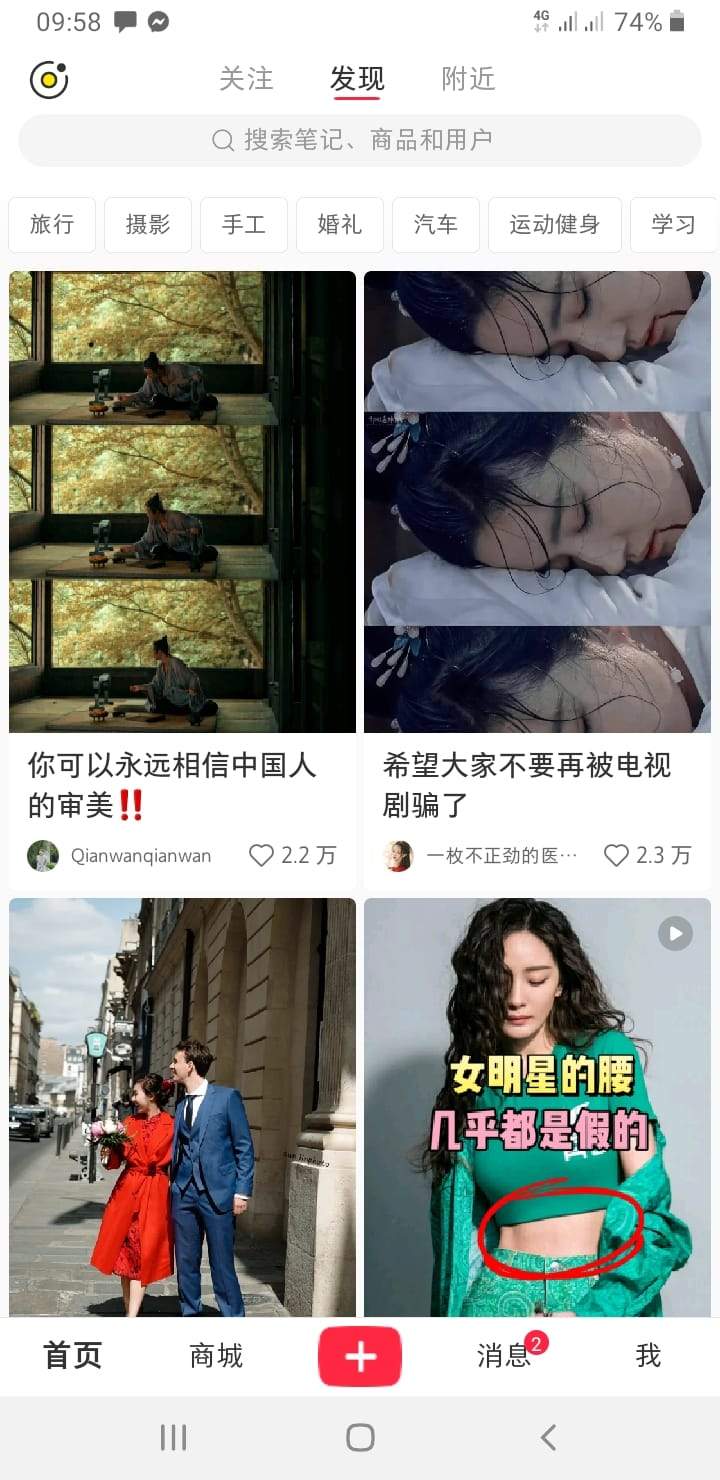This screenshot has height=1480, width=720.
Task: Switch to the 关注 tab
Action: 246,79
